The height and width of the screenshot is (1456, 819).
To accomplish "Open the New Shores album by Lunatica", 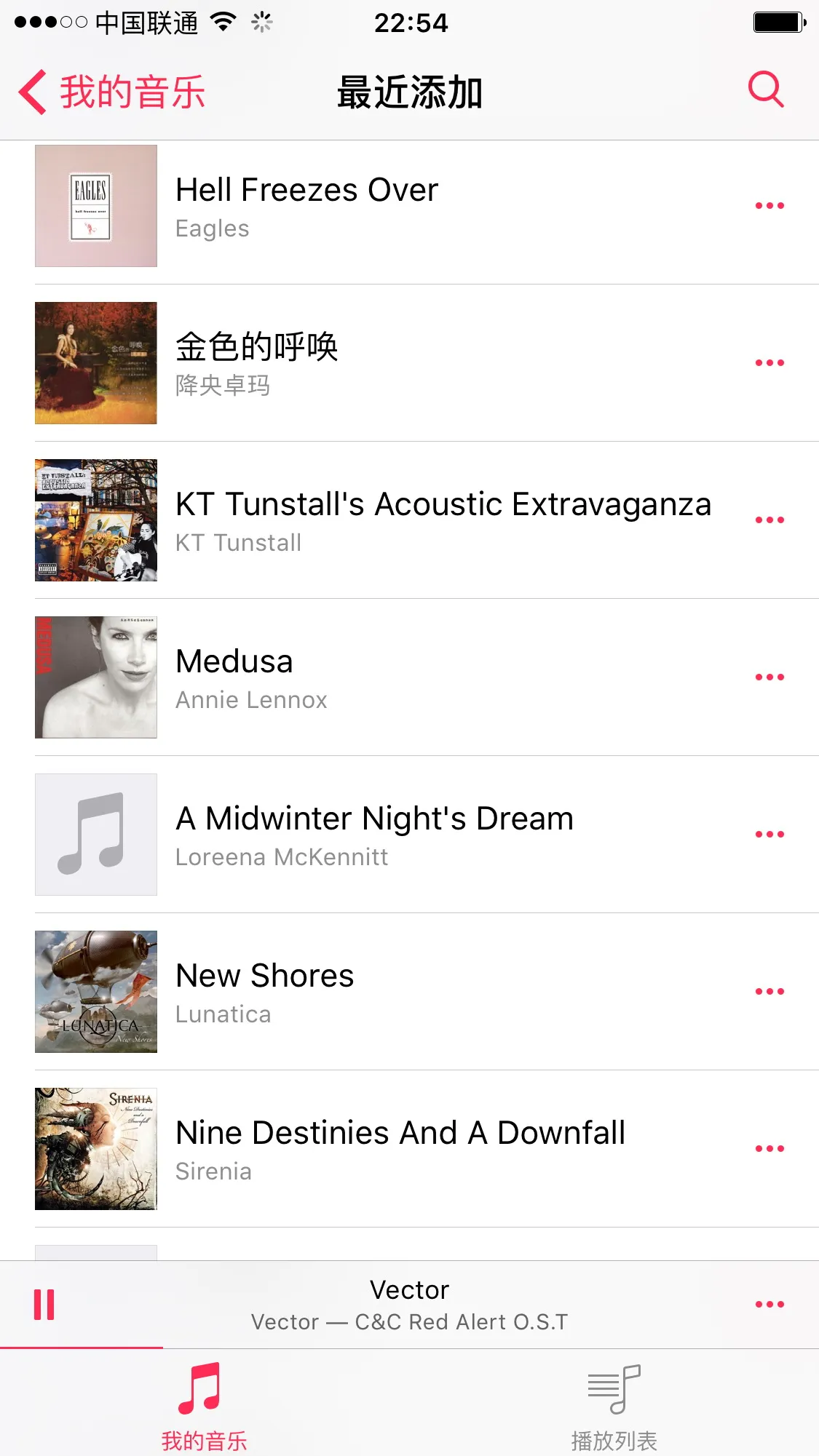I will tap(409, 992).
